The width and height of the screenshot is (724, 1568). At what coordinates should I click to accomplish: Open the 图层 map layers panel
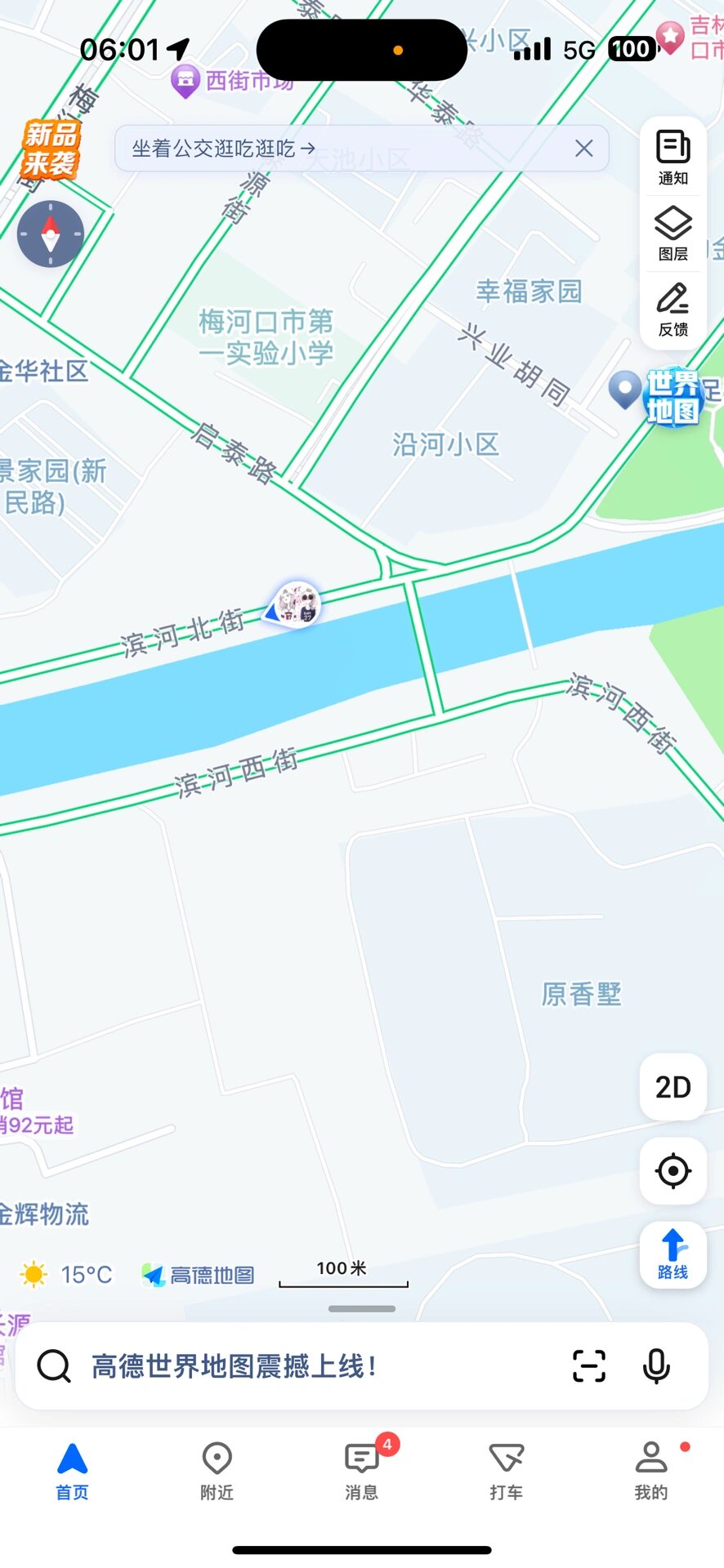672,231
